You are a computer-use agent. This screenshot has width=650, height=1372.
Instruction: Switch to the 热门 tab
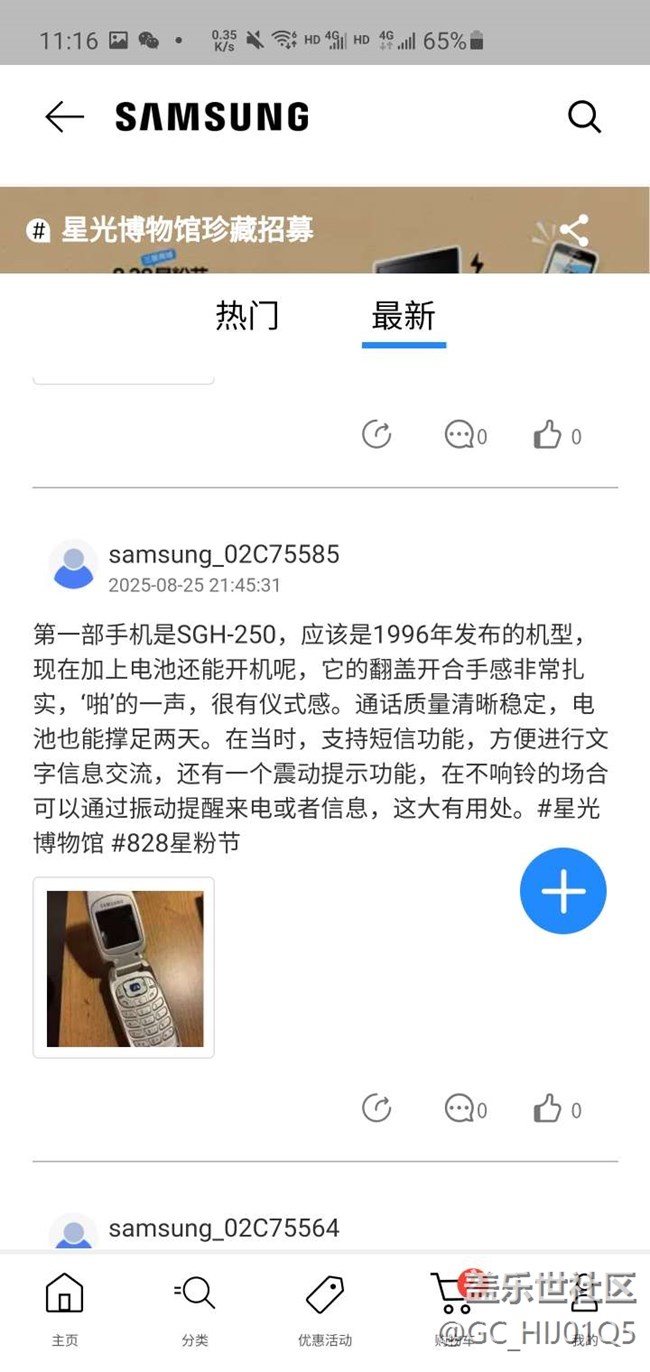pos(247,316)
